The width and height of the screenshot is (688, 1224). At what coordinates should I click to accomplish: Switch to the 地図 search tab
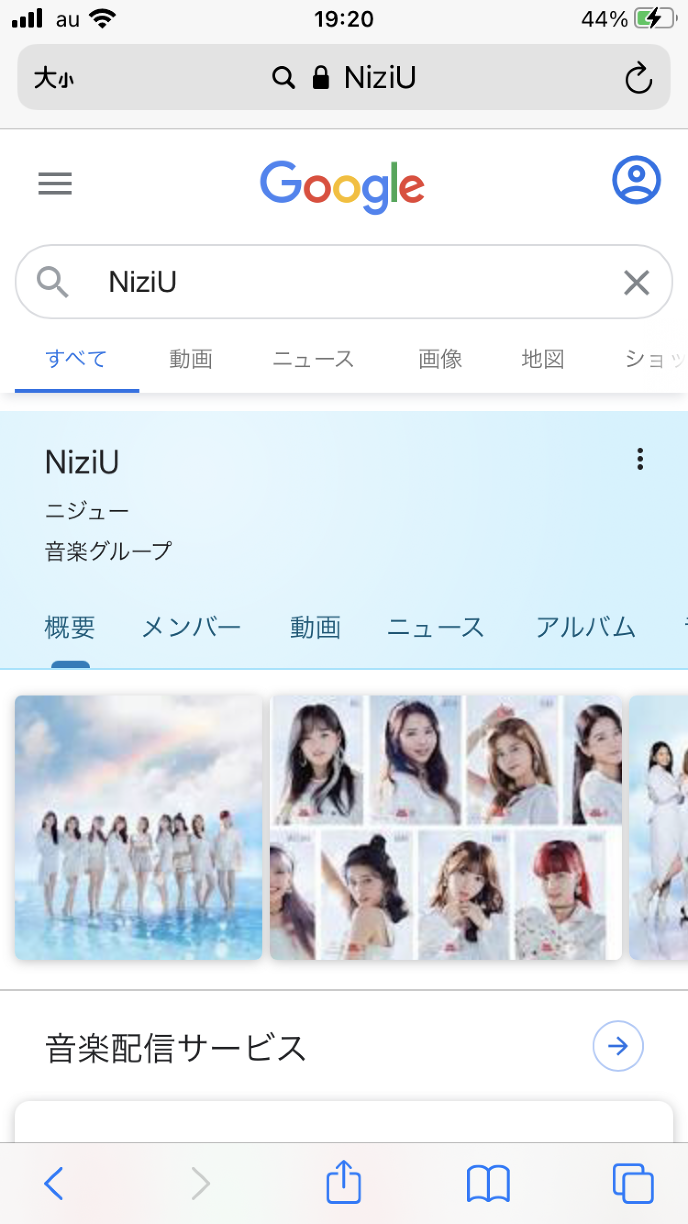point(543,359)
